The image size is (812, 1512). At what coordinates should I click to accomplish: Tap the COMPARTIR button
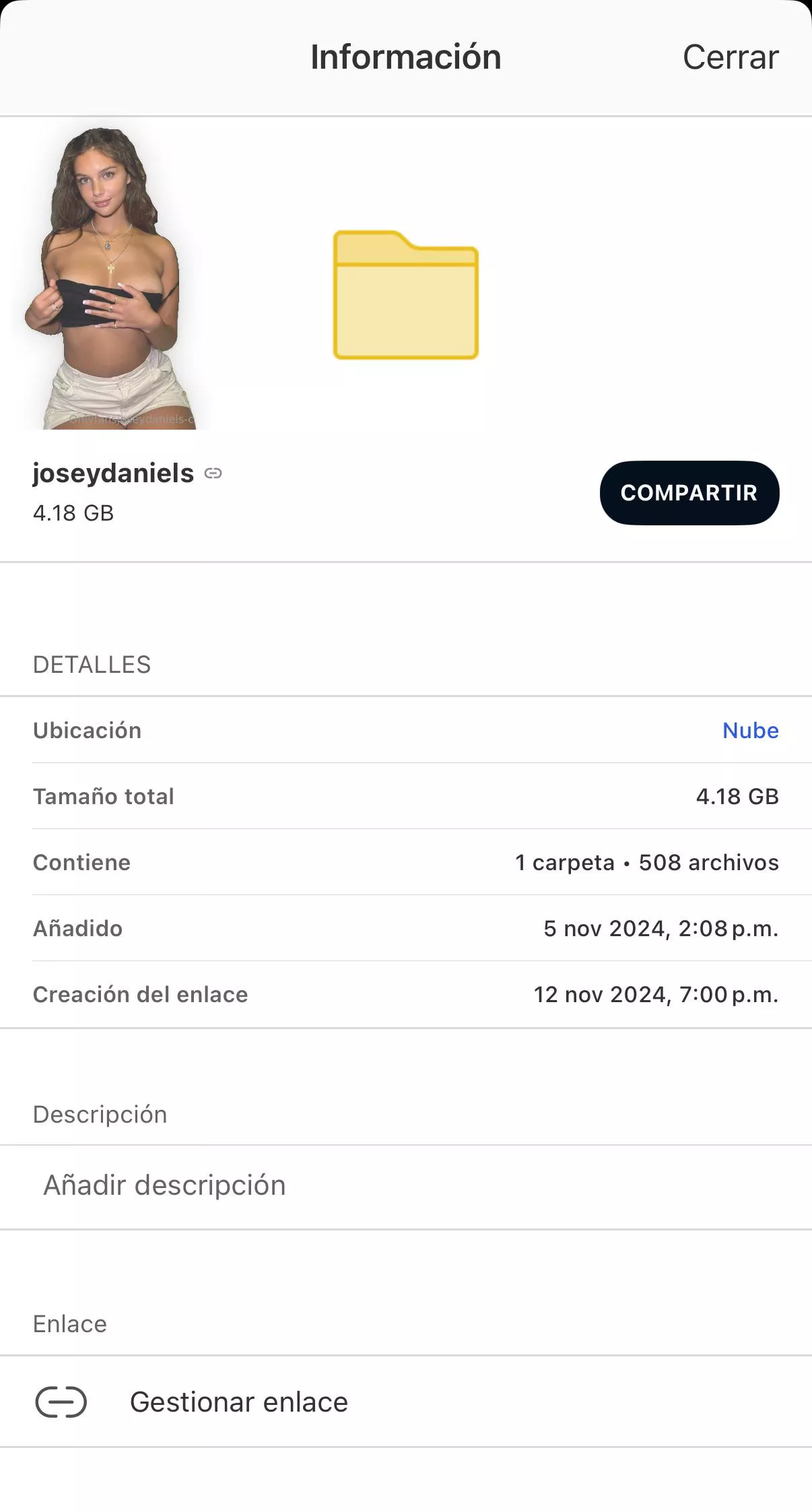pyautogui.click(x=689, y=492)
